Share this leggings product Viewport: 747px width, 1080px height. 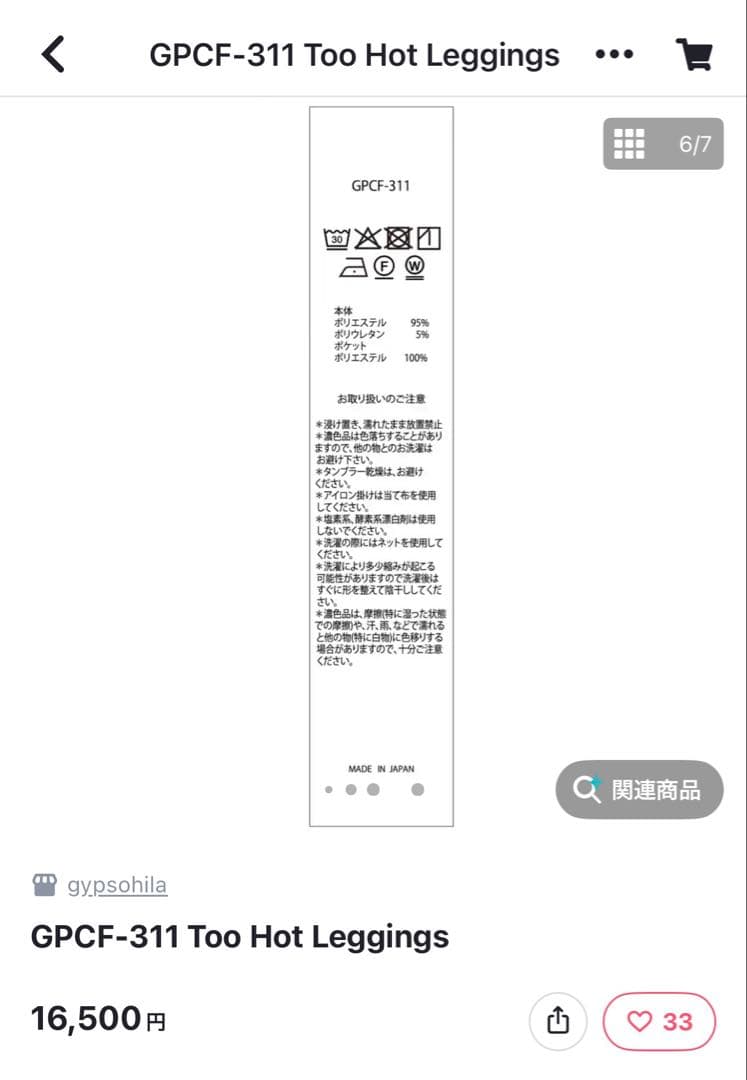(558, 1021)
